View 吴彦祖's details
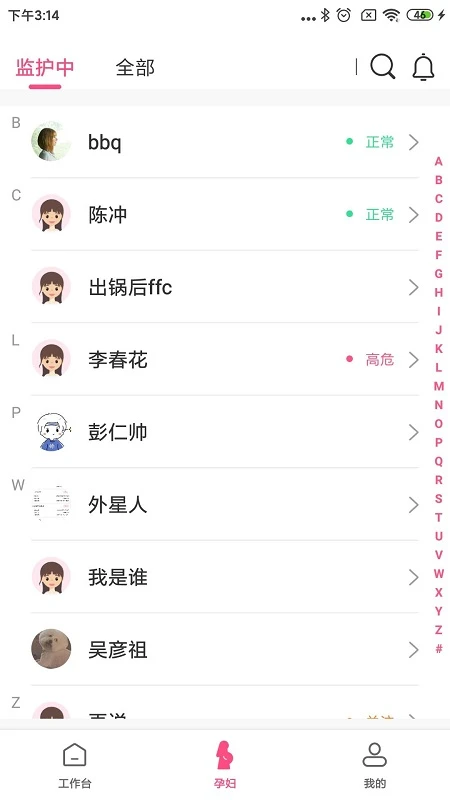 224,649
